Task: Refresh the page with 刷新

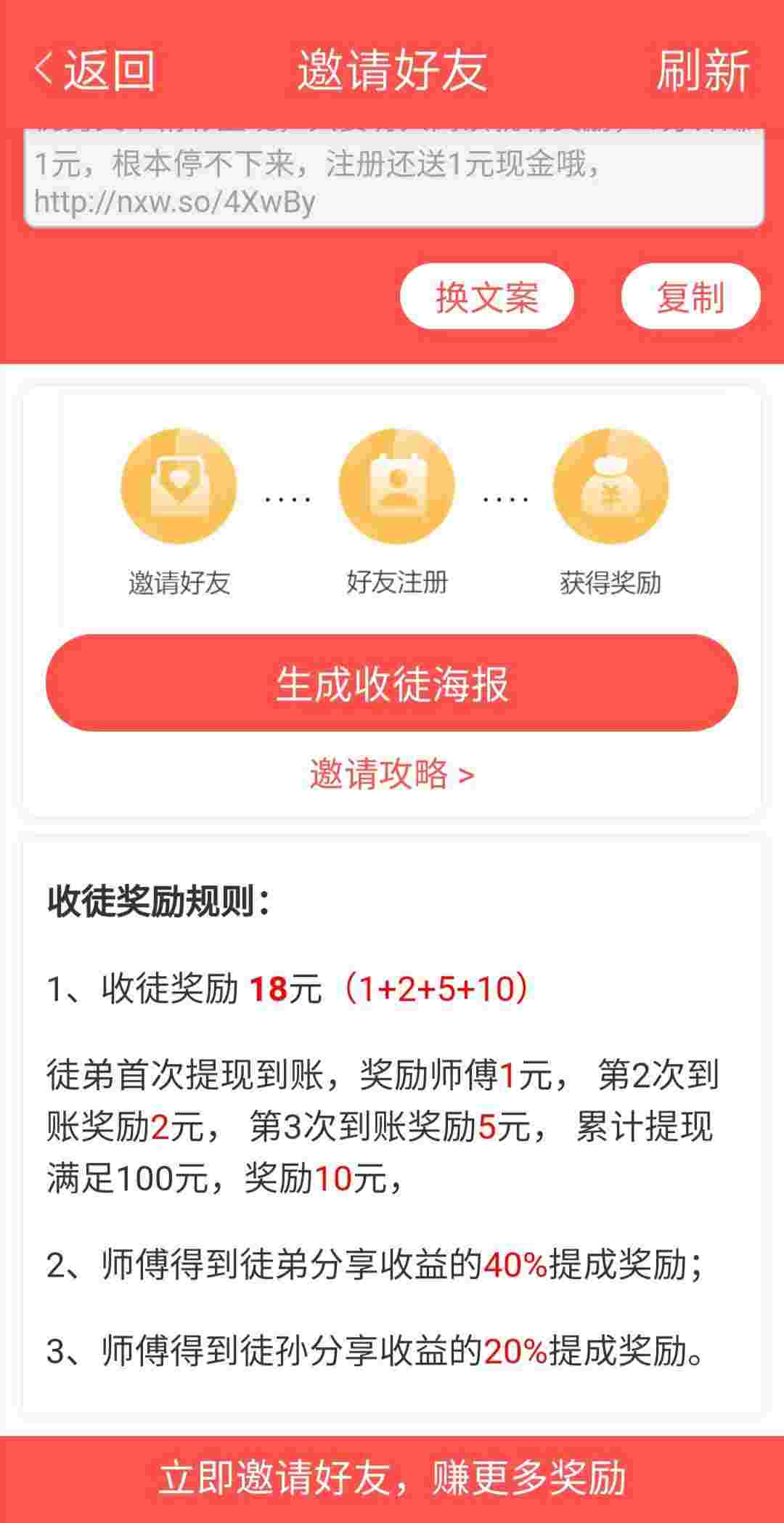Action: click(x=702, y=70)
